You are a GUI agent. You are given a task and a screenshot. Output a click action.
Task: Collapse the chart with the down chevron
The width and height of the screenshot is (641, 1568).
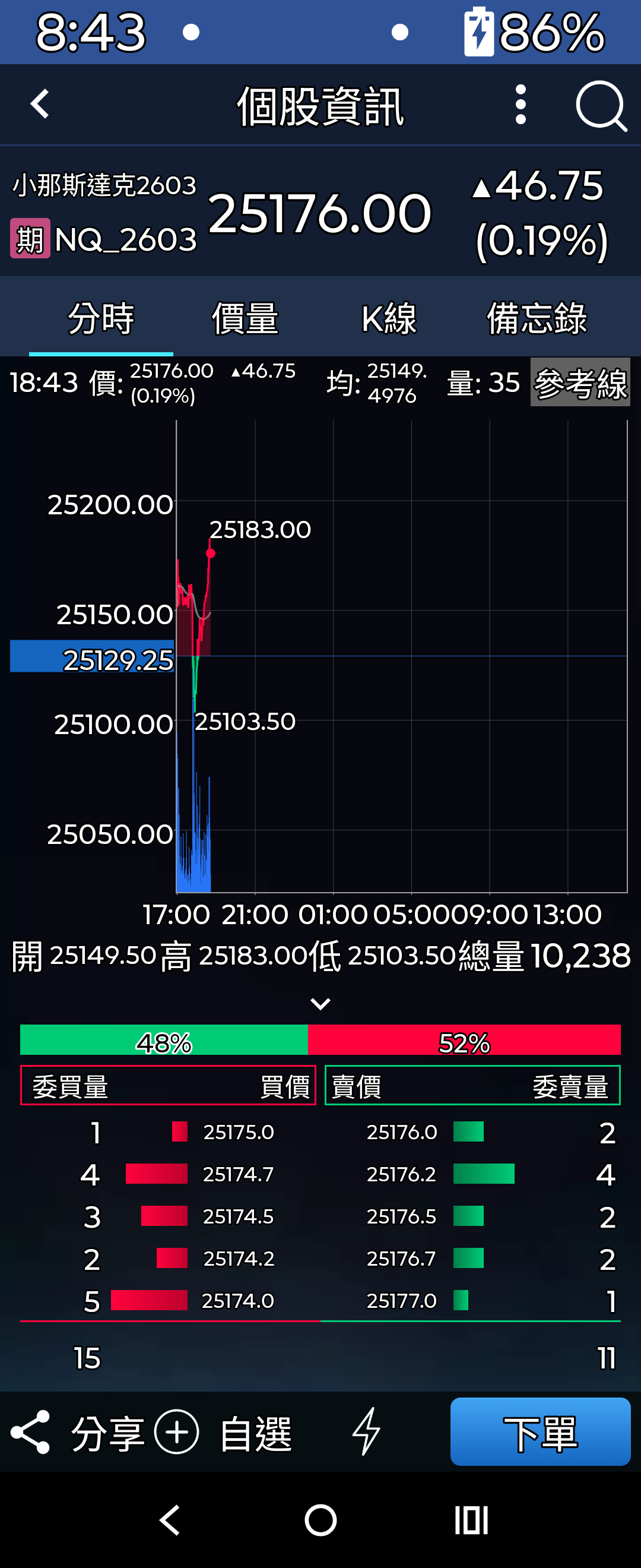coord(320,1003)
